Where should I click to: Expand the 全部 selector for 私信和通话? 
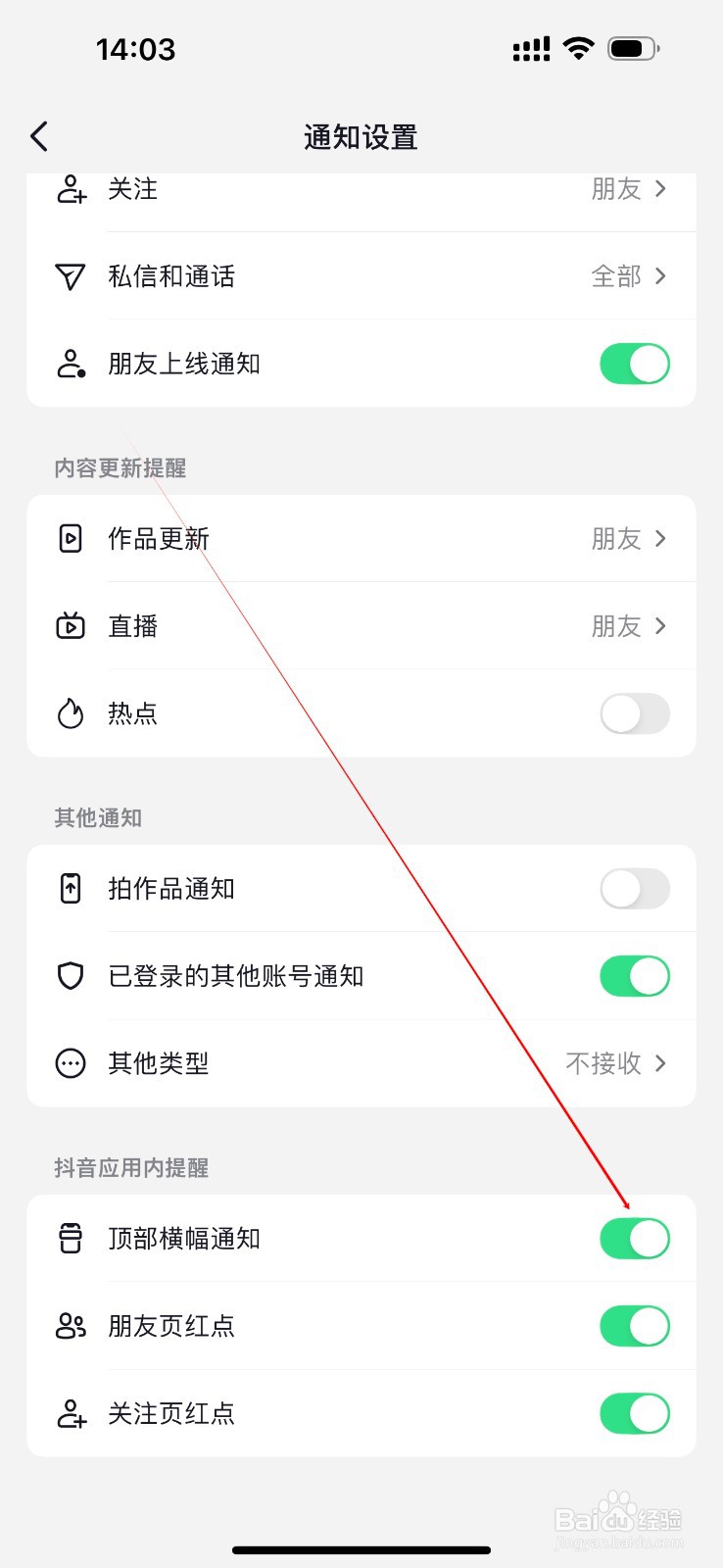point(632,276)
